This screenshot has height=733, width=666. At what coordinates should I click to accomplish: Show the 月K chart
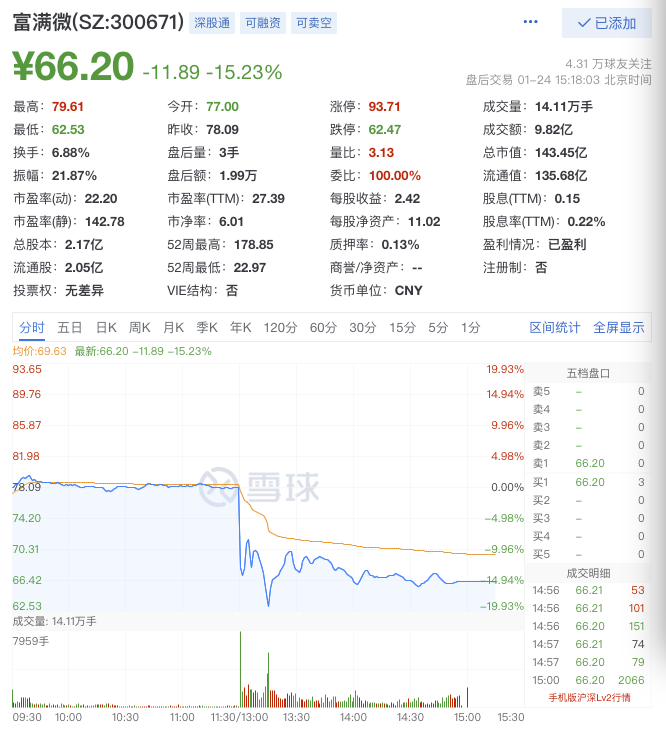[174, 327]
